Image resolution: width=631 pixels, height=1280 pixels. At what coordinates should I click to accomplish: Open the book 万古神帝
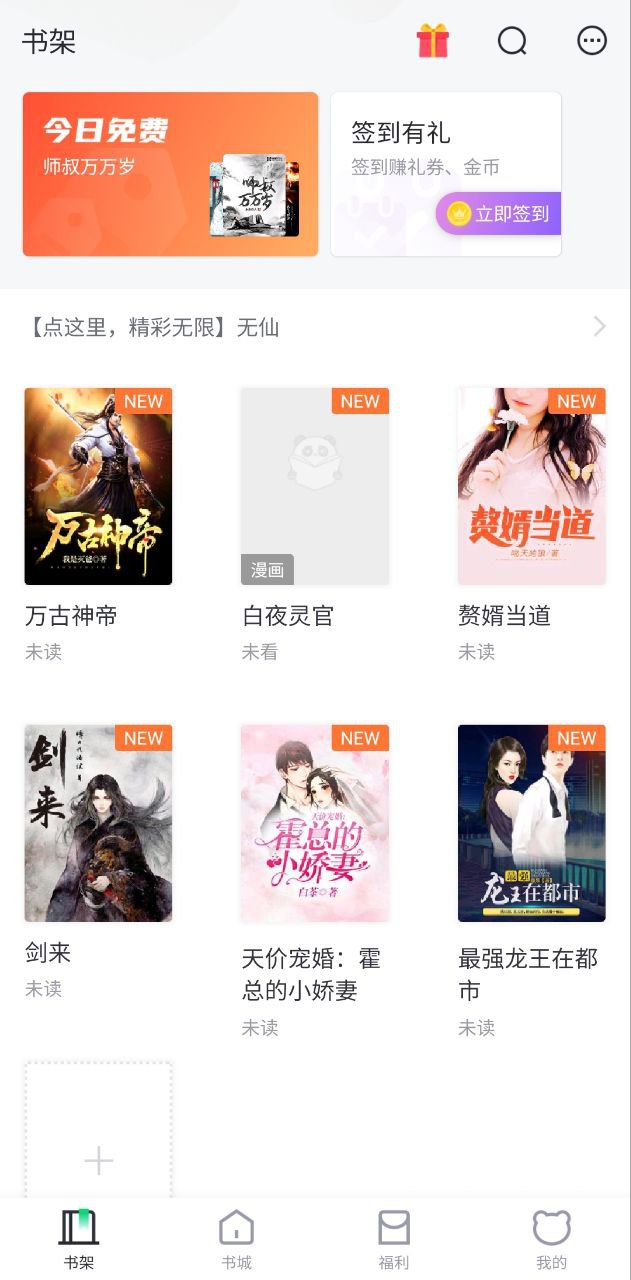(x=98, y=486)
